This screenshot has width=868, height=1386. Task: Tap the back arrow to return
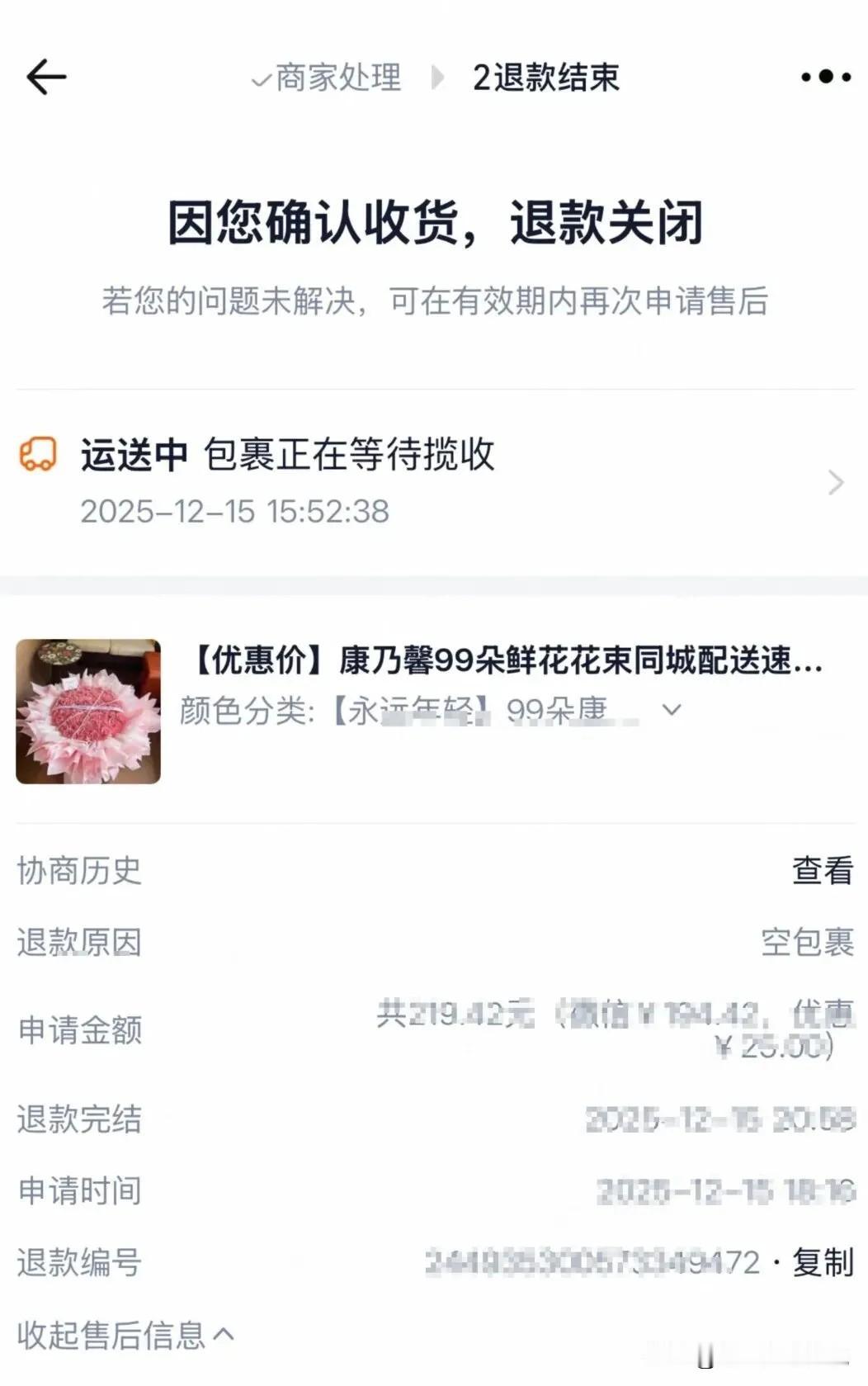(x=45, y=78)
